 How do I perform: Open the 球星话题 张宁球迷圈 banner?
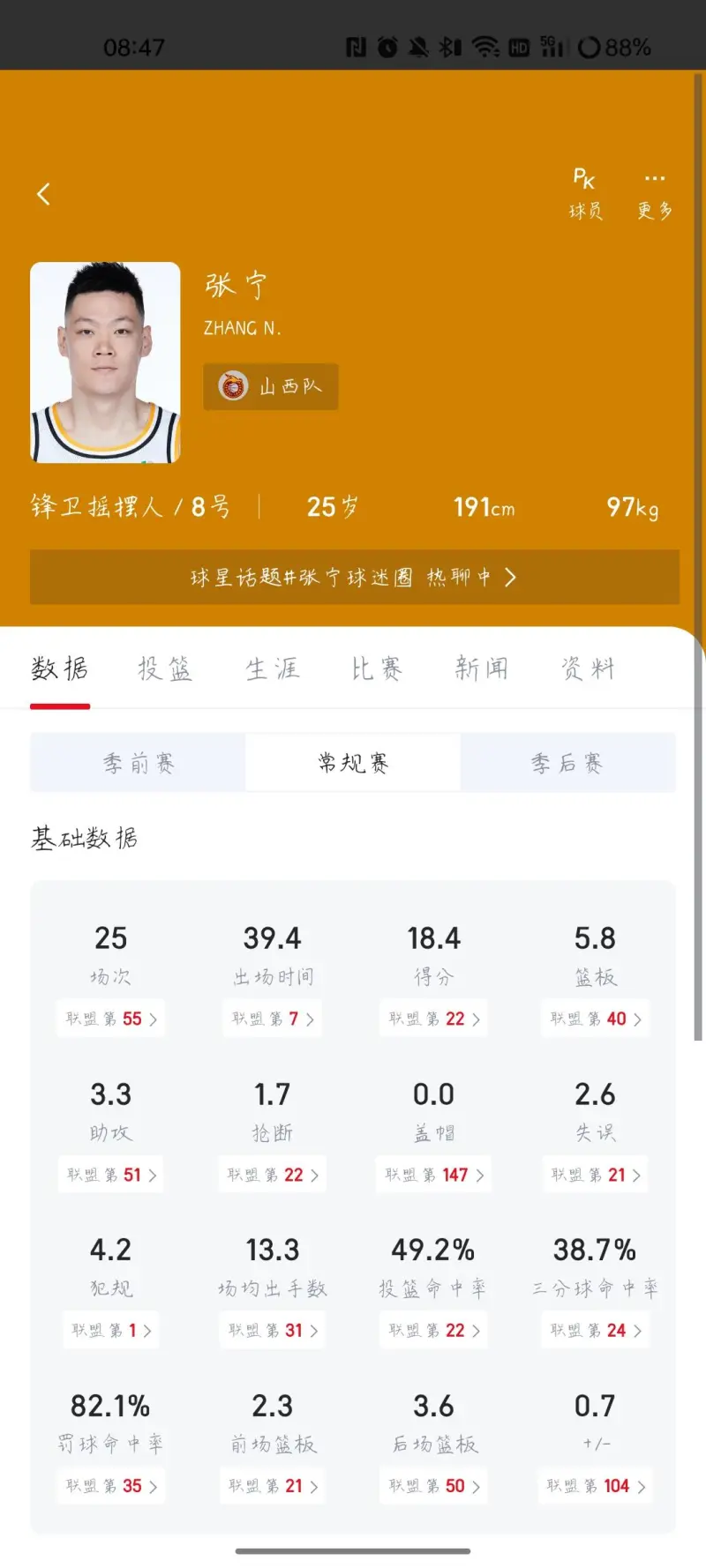[x=354, y=578]
